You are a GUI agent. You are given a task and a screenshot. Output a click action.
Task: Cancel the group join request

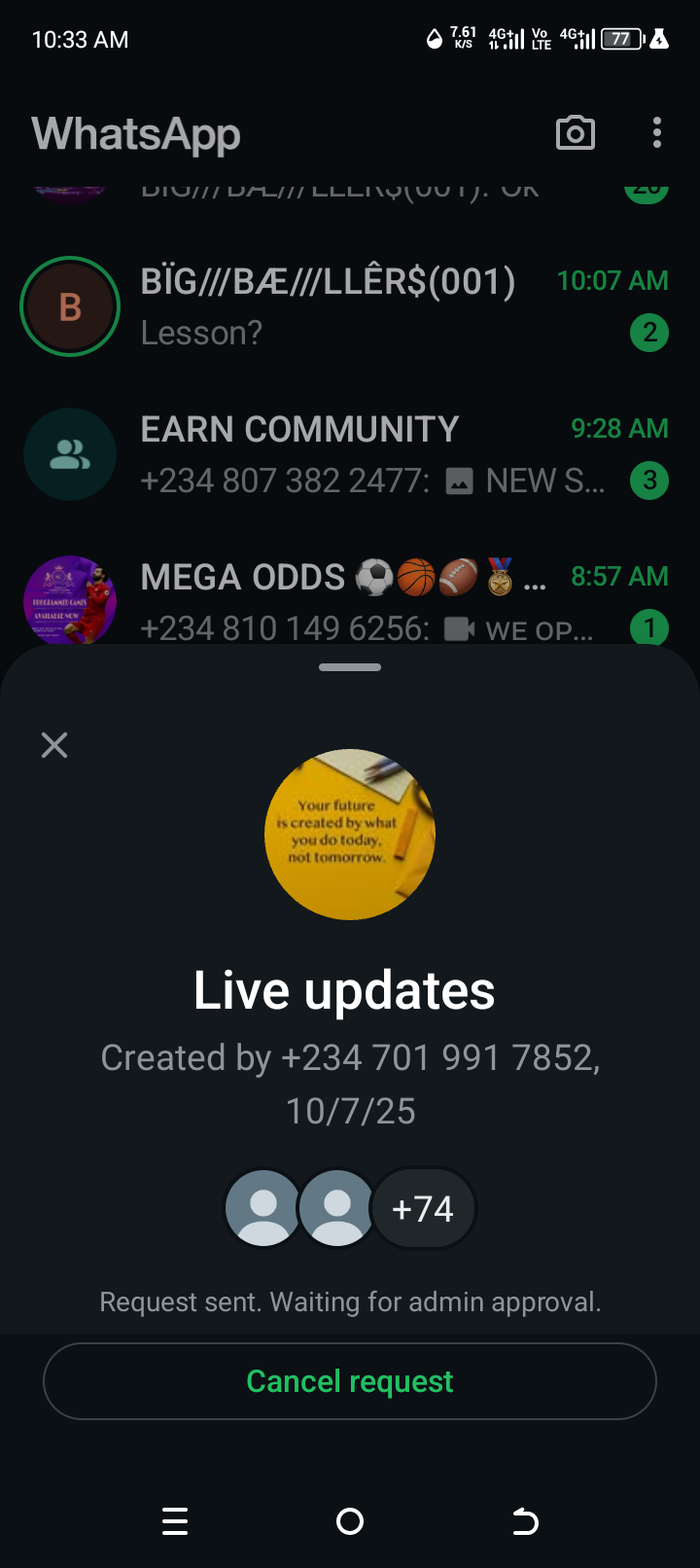pos(350,1381)
